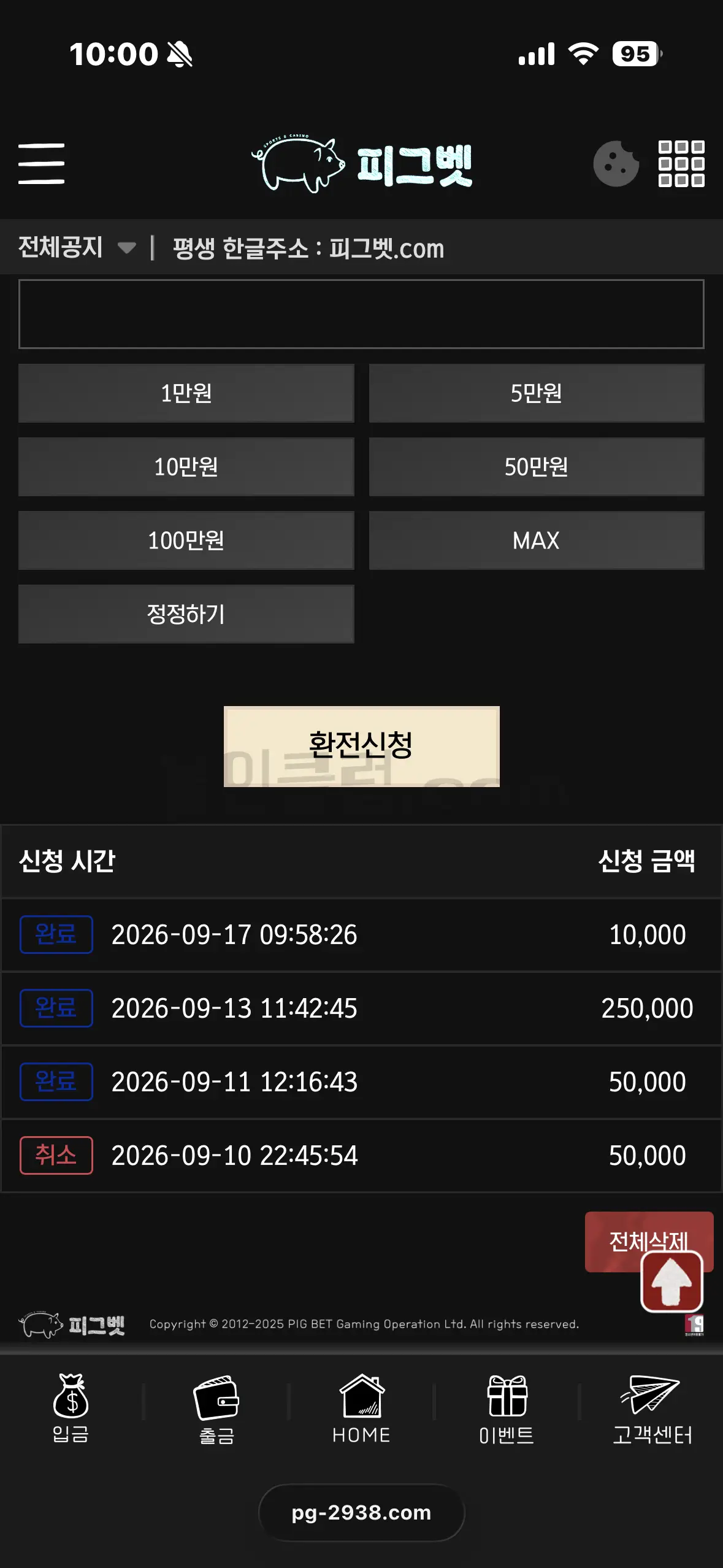The width and height of the screenshot is (723, 1568).
Task: Open the hamburger side menu
Action: point(41,163)
